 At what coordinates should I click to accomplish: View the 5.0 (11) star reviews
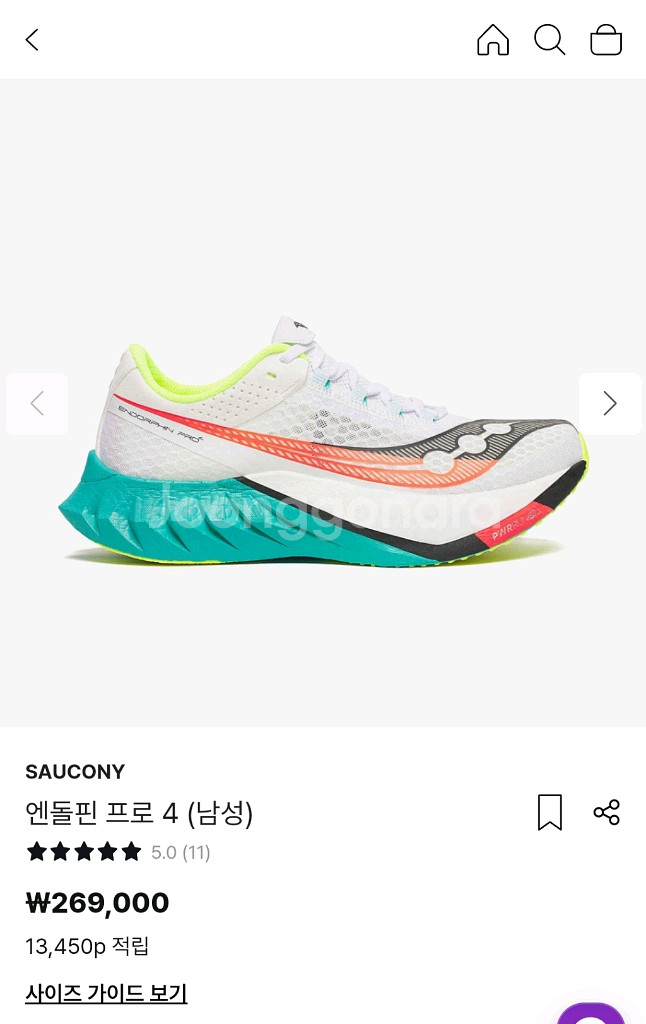click(x=118, y=852)
